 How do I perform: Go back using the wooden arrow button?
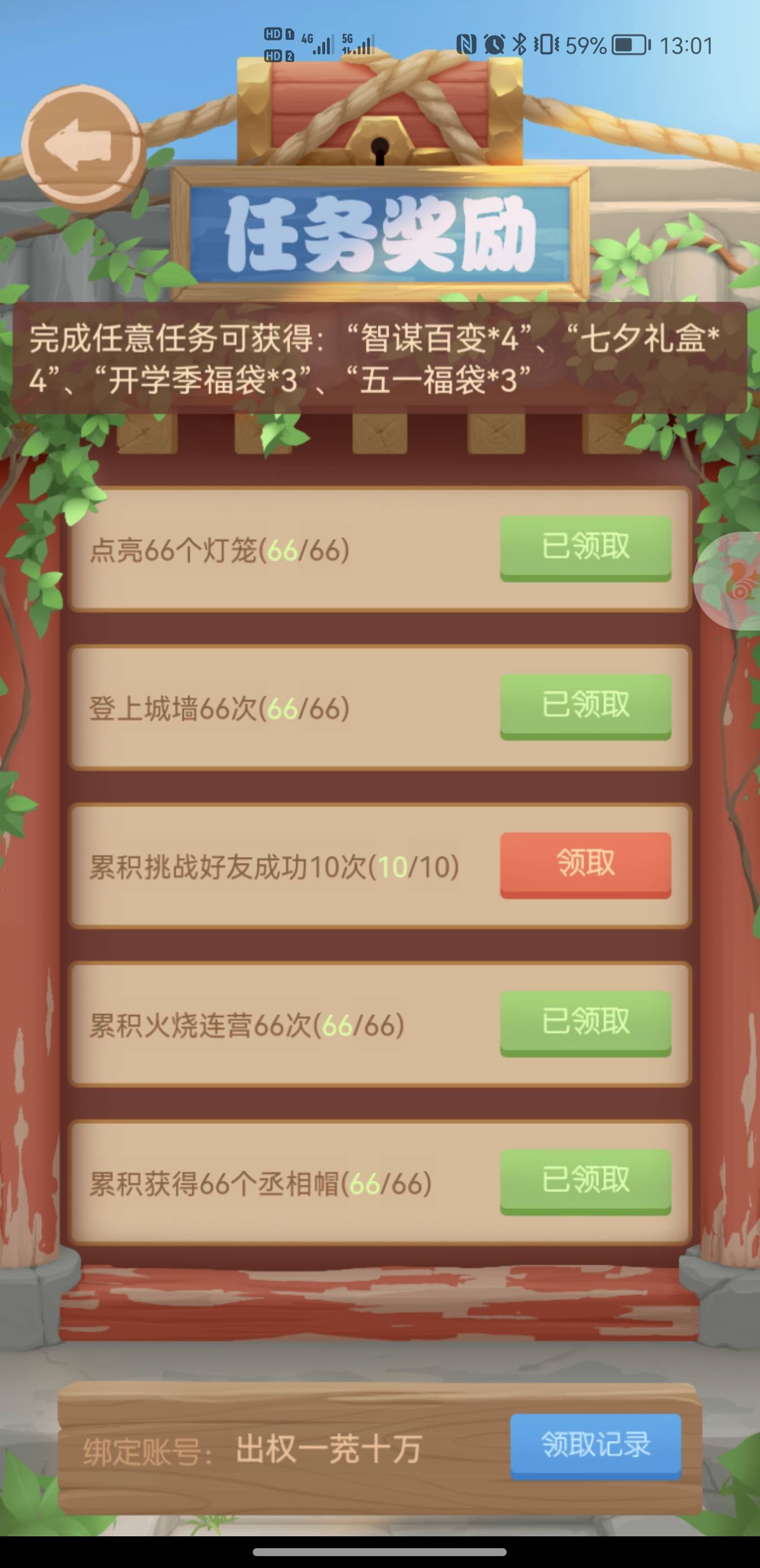[x=83, y=147]
